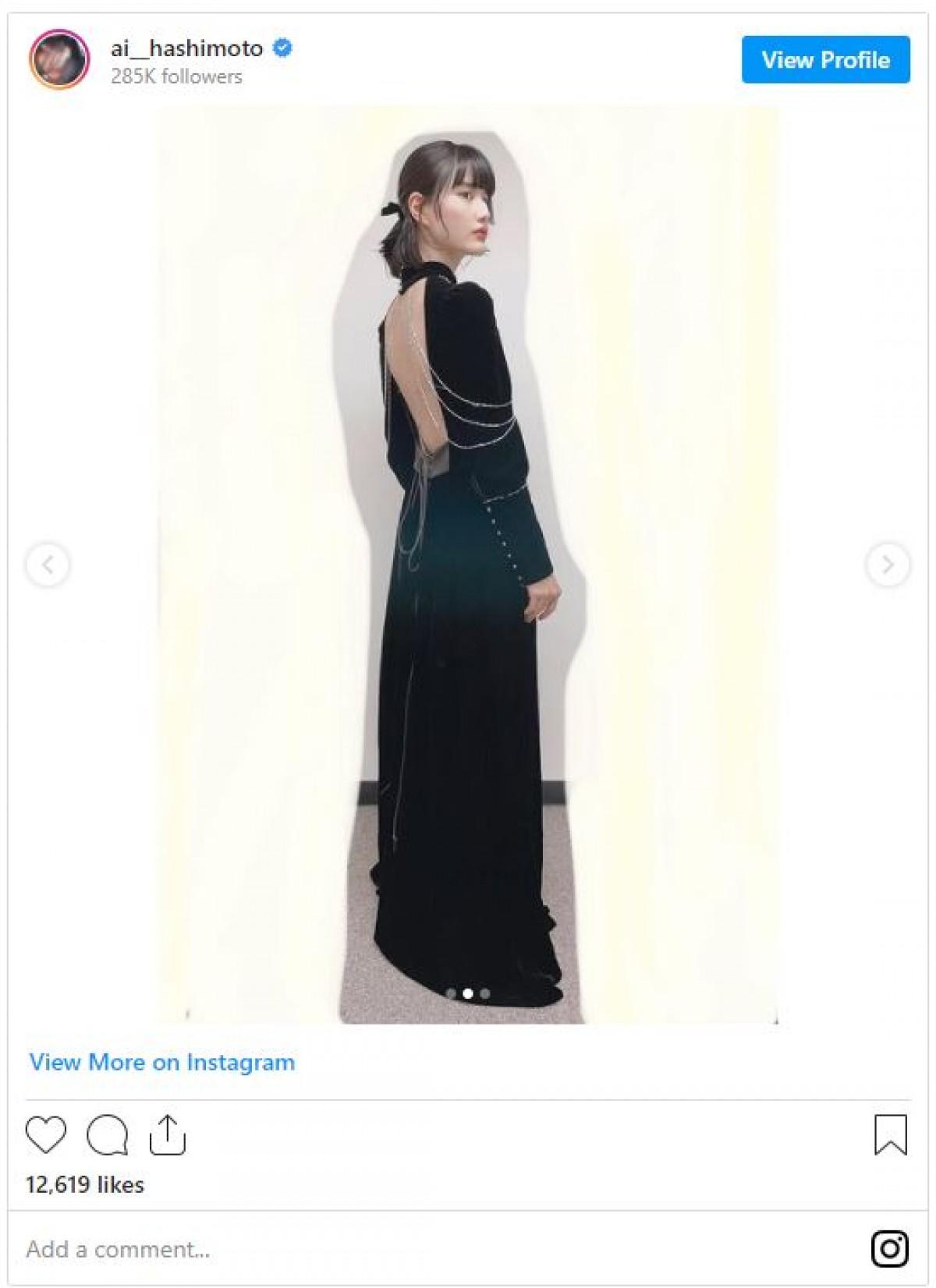Bookmark this post
Image resolution: width=936 pixels, height=1288 pixels.
click(x=890, y=1134)
